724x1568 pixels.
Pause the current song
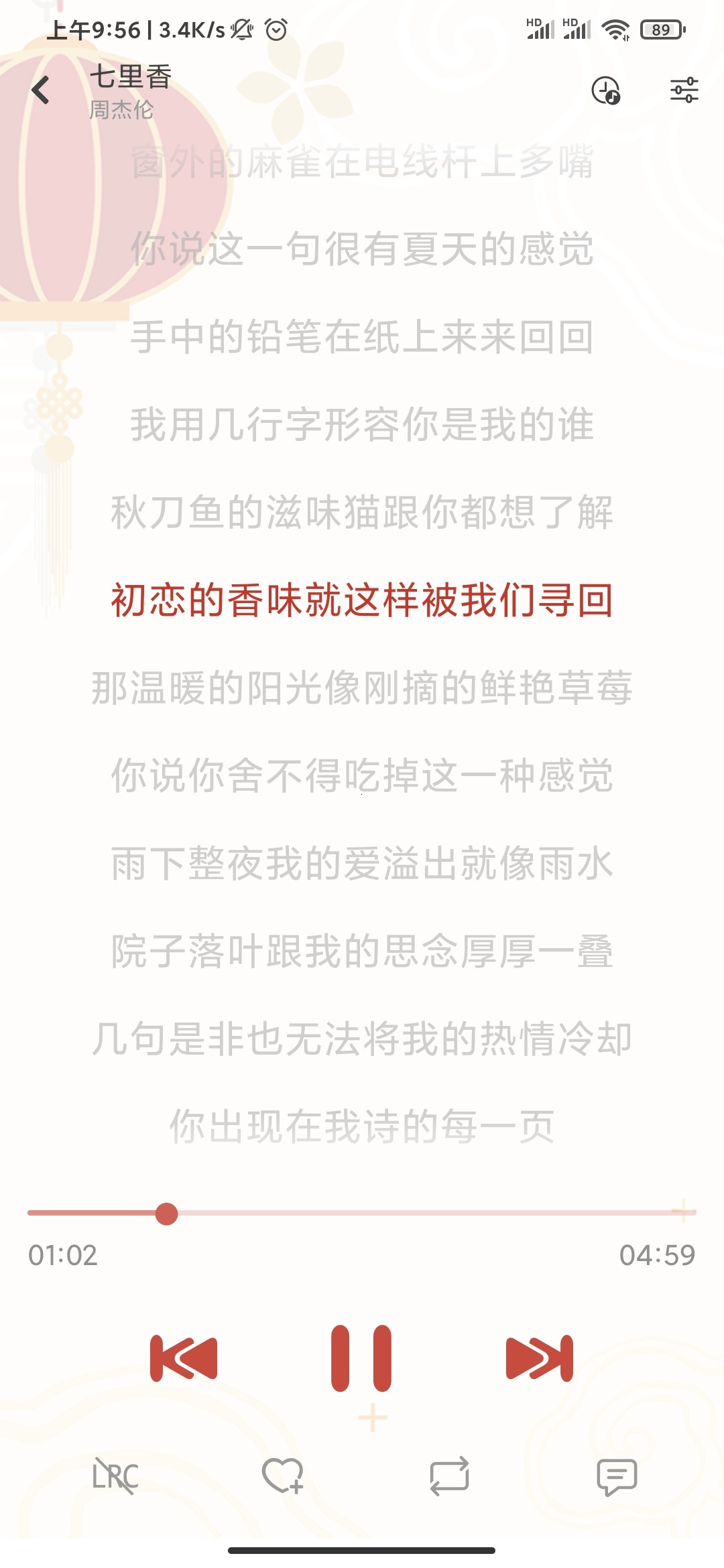pyautogui.click(x=361, y=1358)
